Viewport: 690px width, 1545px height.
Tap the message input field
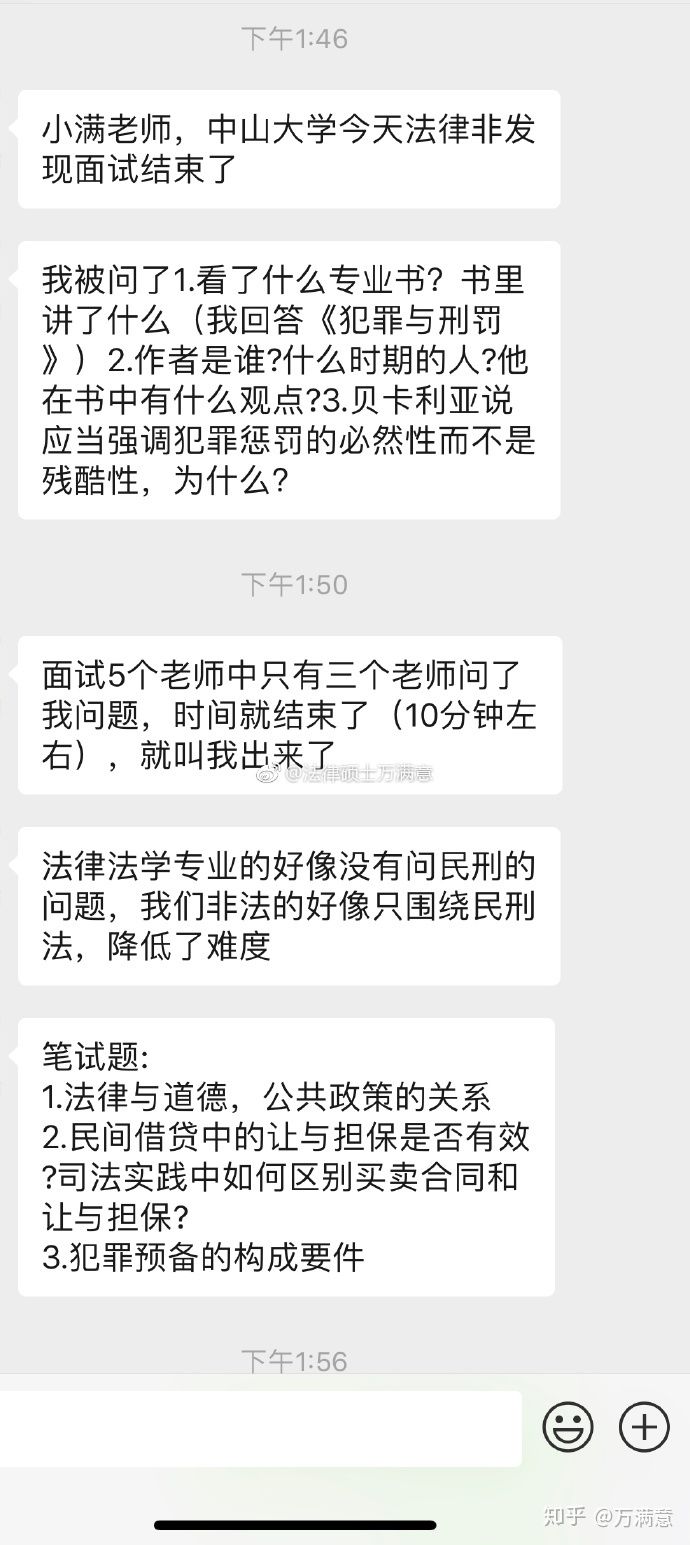pos(260,1428)
